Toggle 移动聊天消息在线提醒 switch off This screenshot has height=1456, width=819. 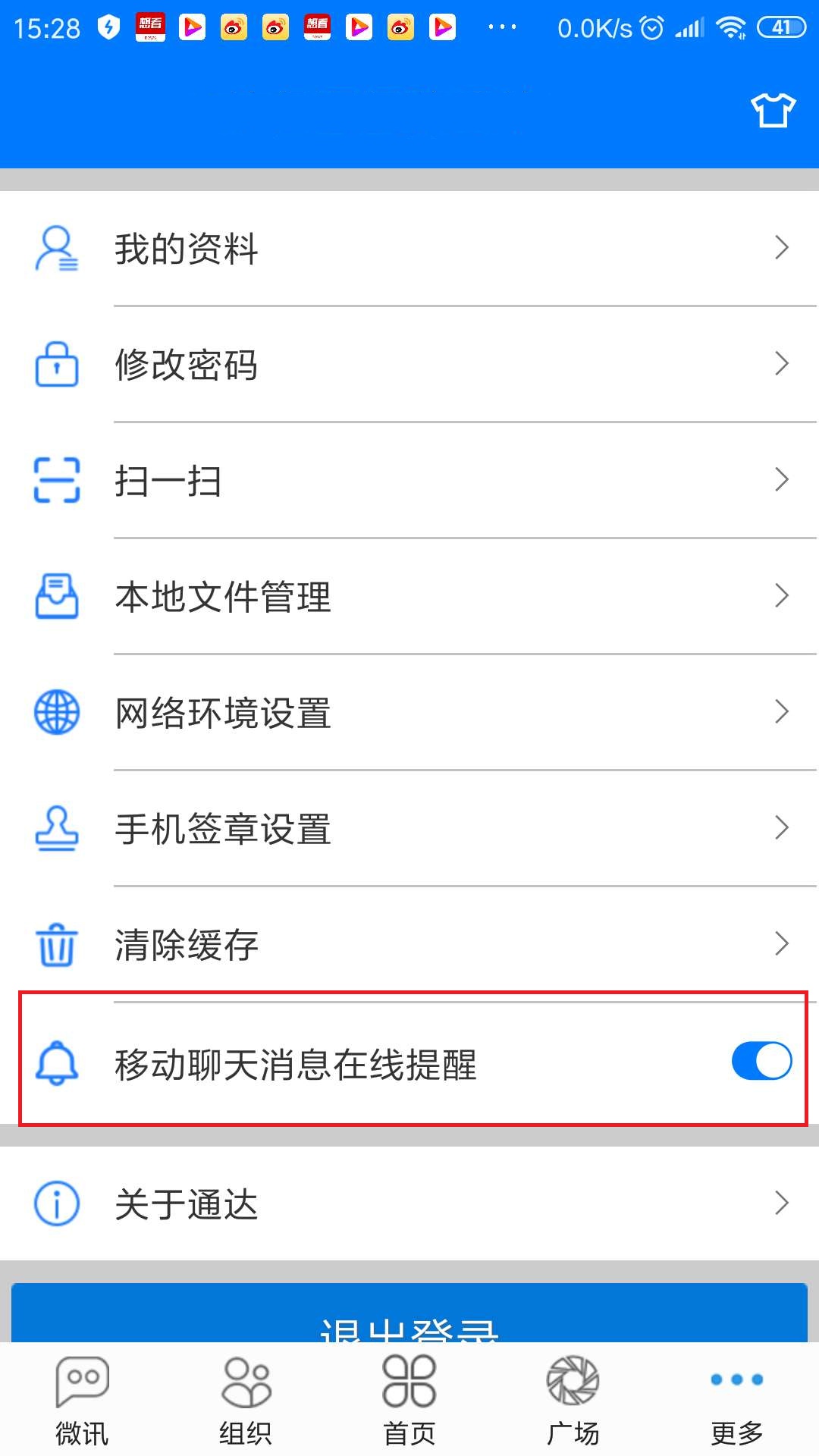click(761, 1061)
